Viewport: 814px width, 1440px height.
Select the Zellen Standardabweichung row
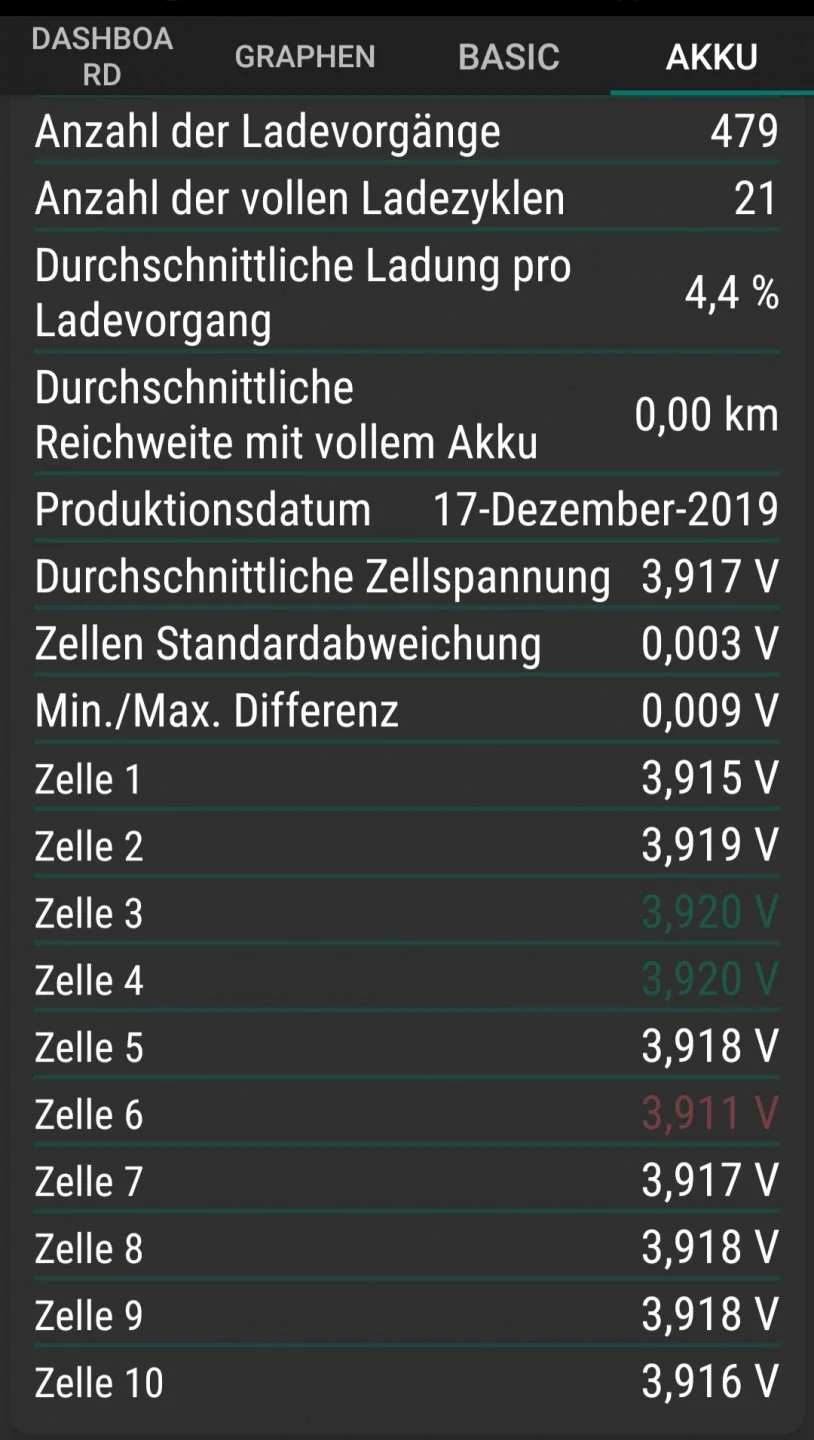click(x=287, y=644)
